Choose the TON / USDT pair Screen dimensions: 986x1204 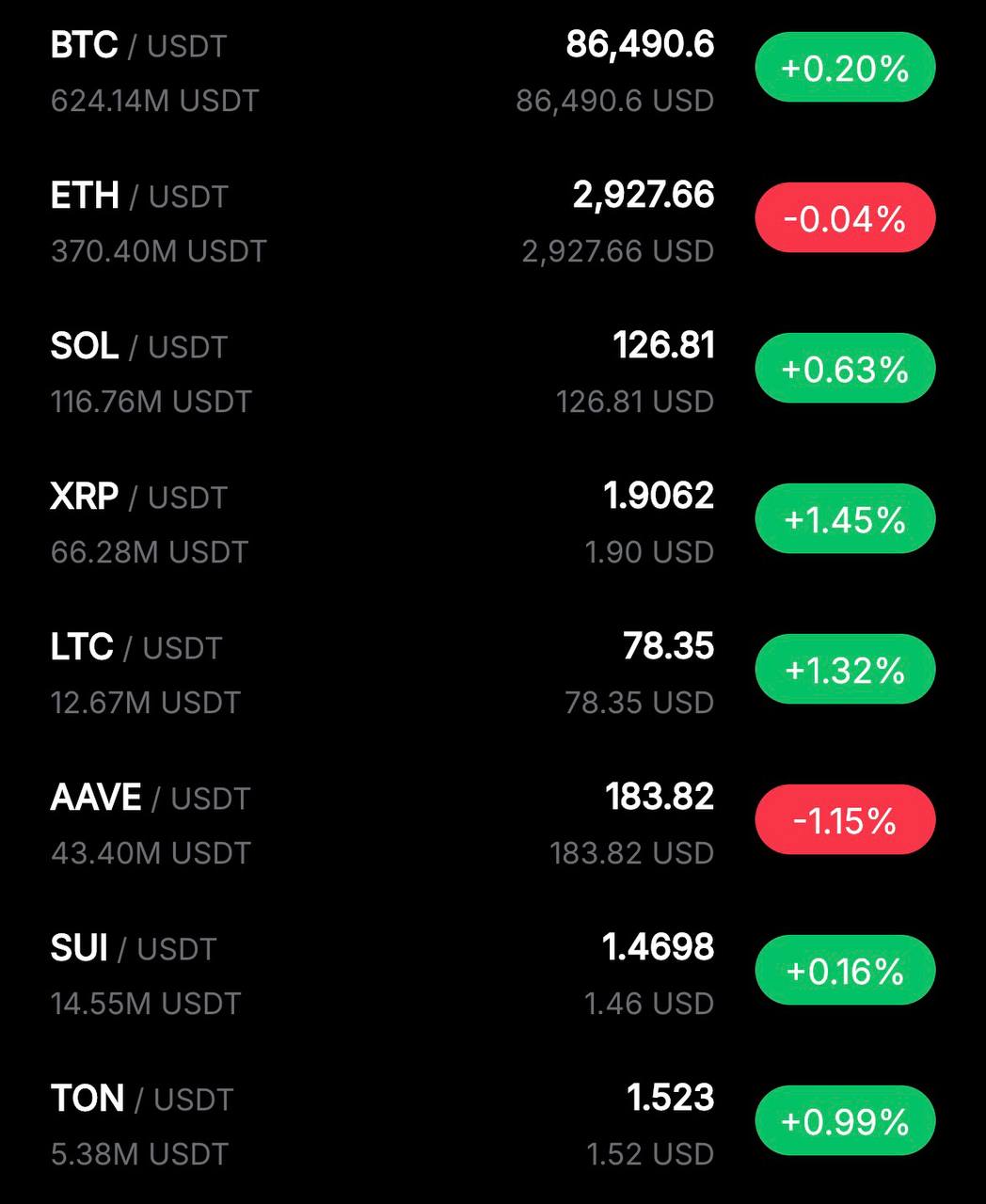(x=141, y=1100)
